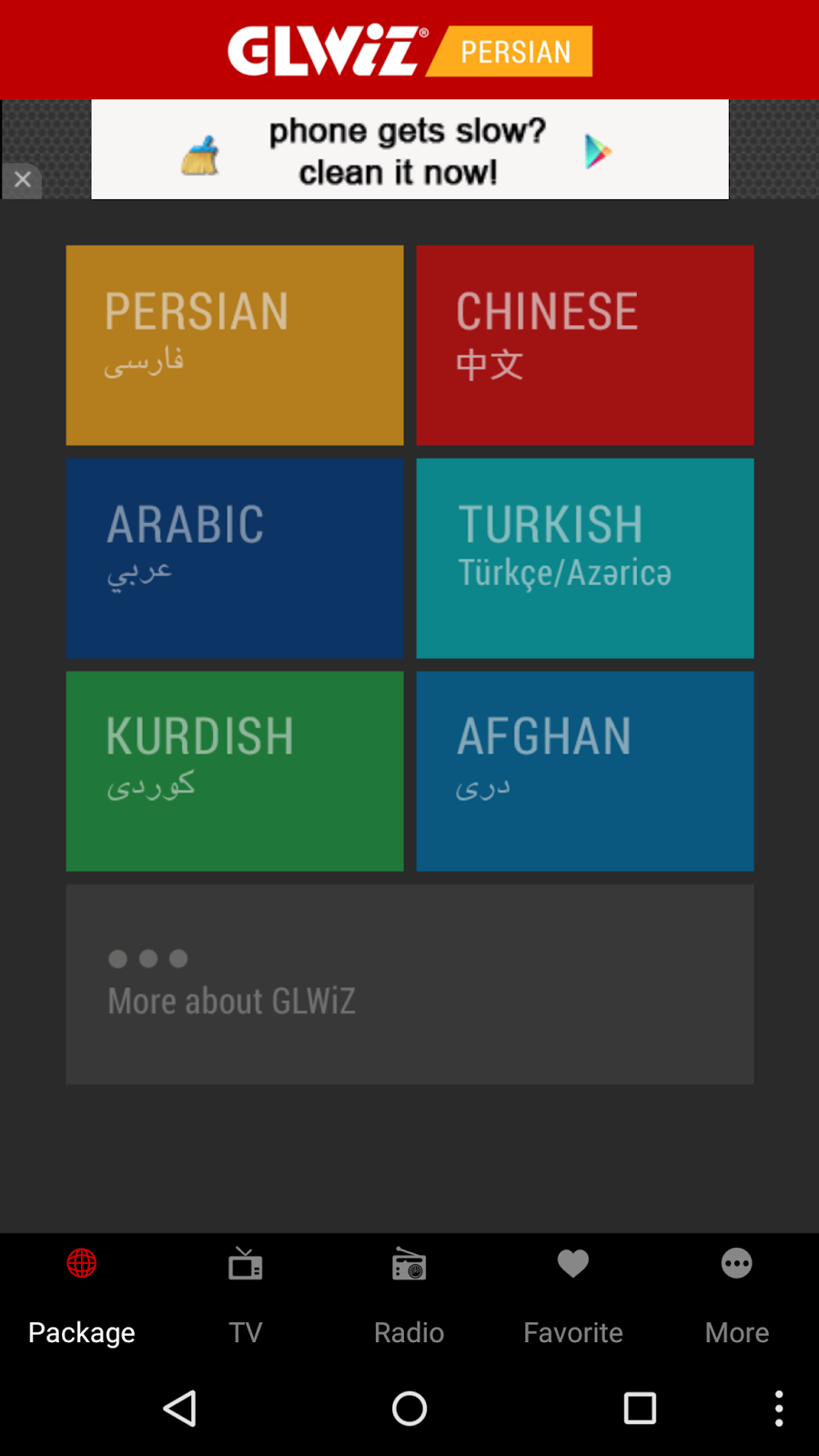
Task: Select the Chinese package tile
Action: click(x=585, y=345)
